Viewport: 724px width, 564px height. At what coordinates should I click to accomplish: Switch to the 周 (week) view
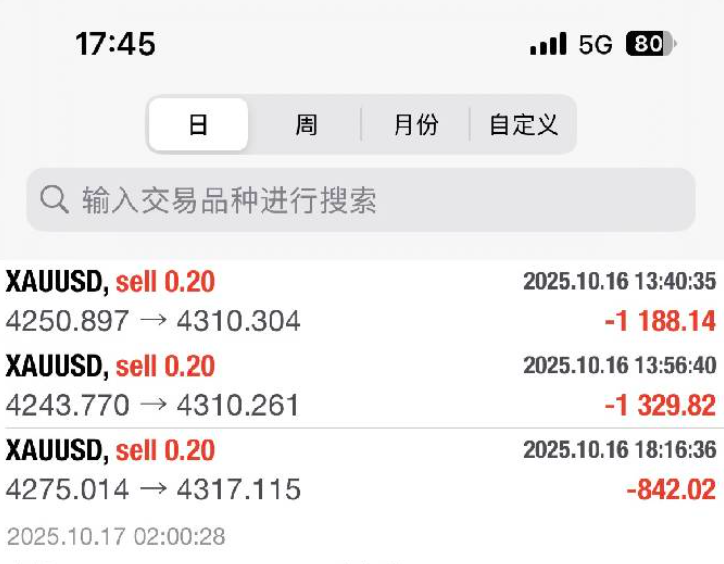pyautogui.click(x=306, y=125)
